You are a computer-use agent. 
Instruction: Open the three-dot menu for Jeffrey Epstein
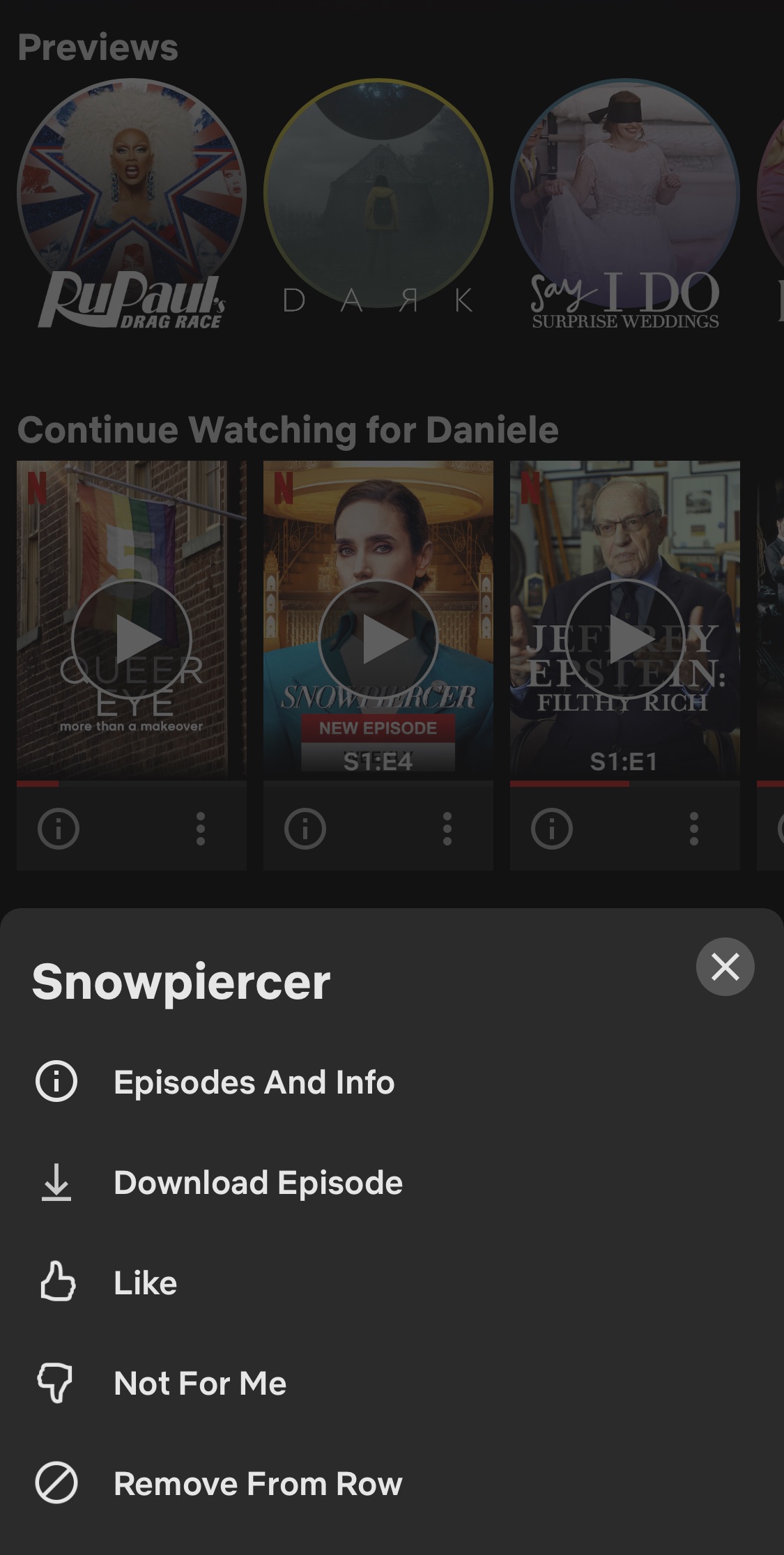tap(694, 829)
